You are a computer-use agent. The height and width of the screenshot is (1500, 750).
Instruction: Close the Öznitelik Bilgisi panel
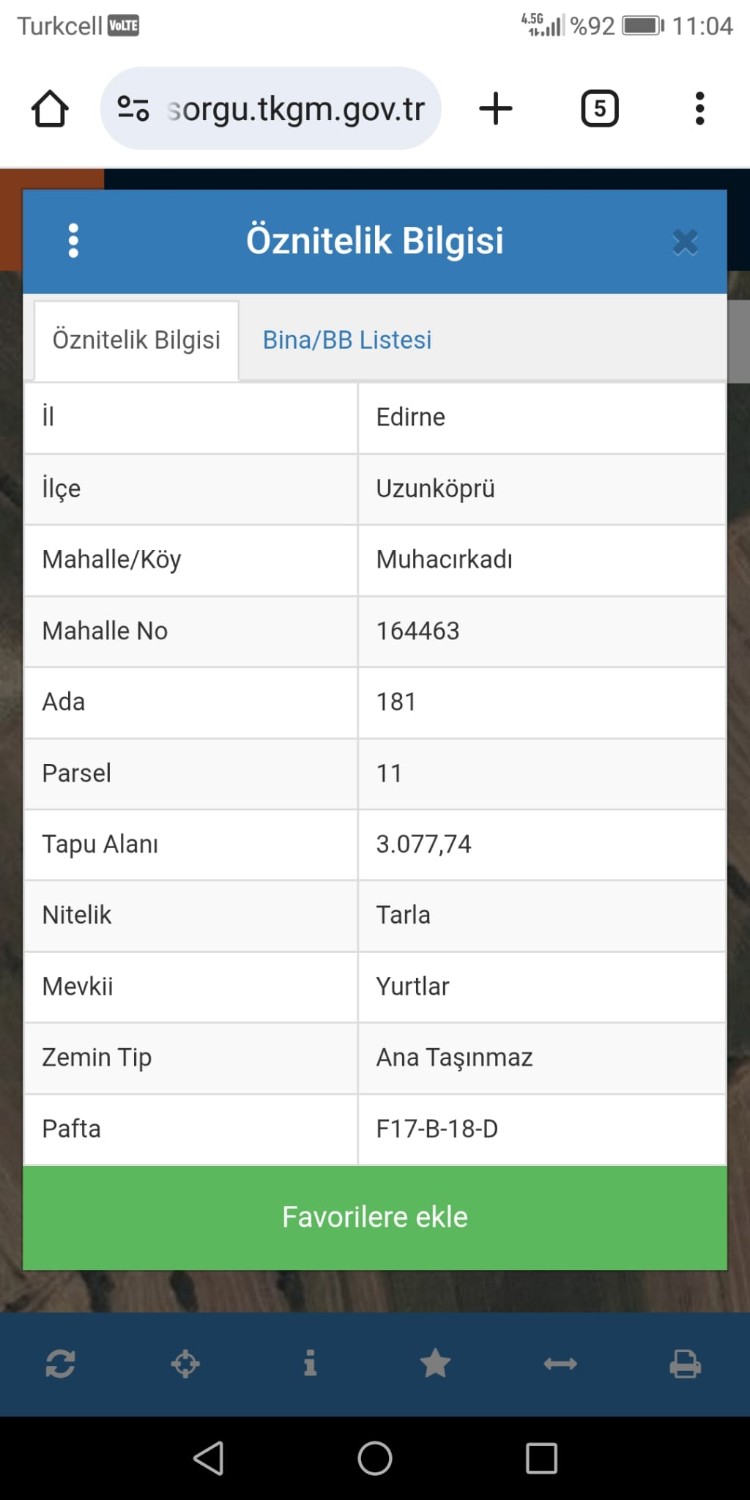684,240
